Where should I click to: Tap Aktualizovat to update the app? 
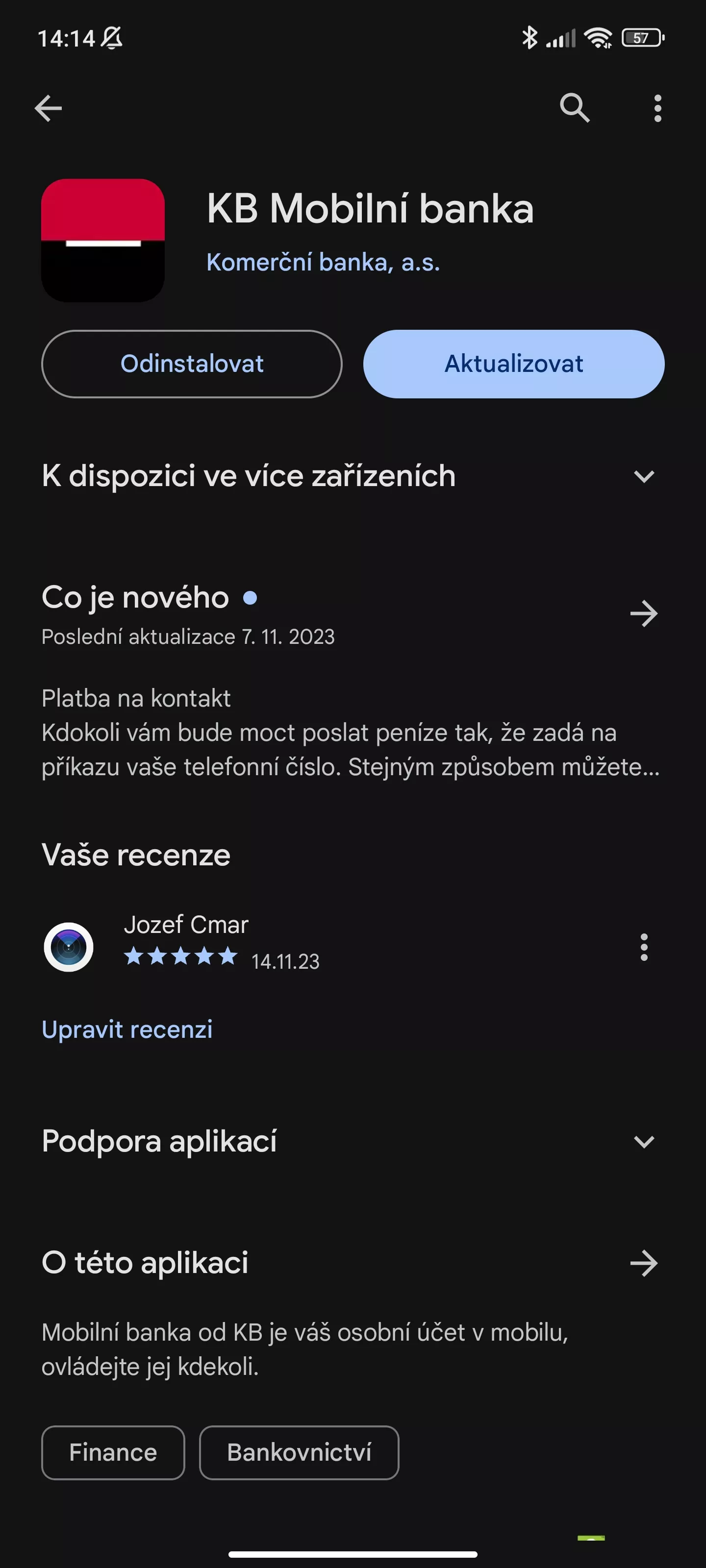click(513, 364)
